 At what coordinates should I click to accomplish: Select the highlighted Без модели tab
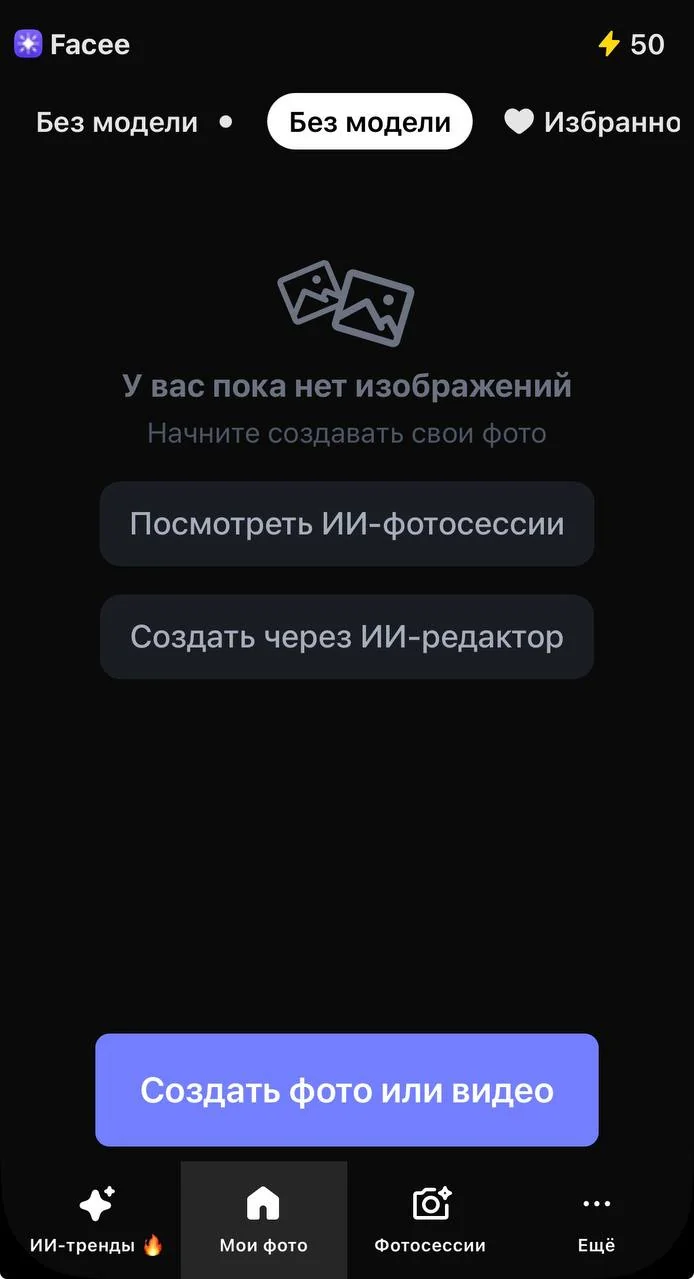pyautogui.click(x=369, y=122)
